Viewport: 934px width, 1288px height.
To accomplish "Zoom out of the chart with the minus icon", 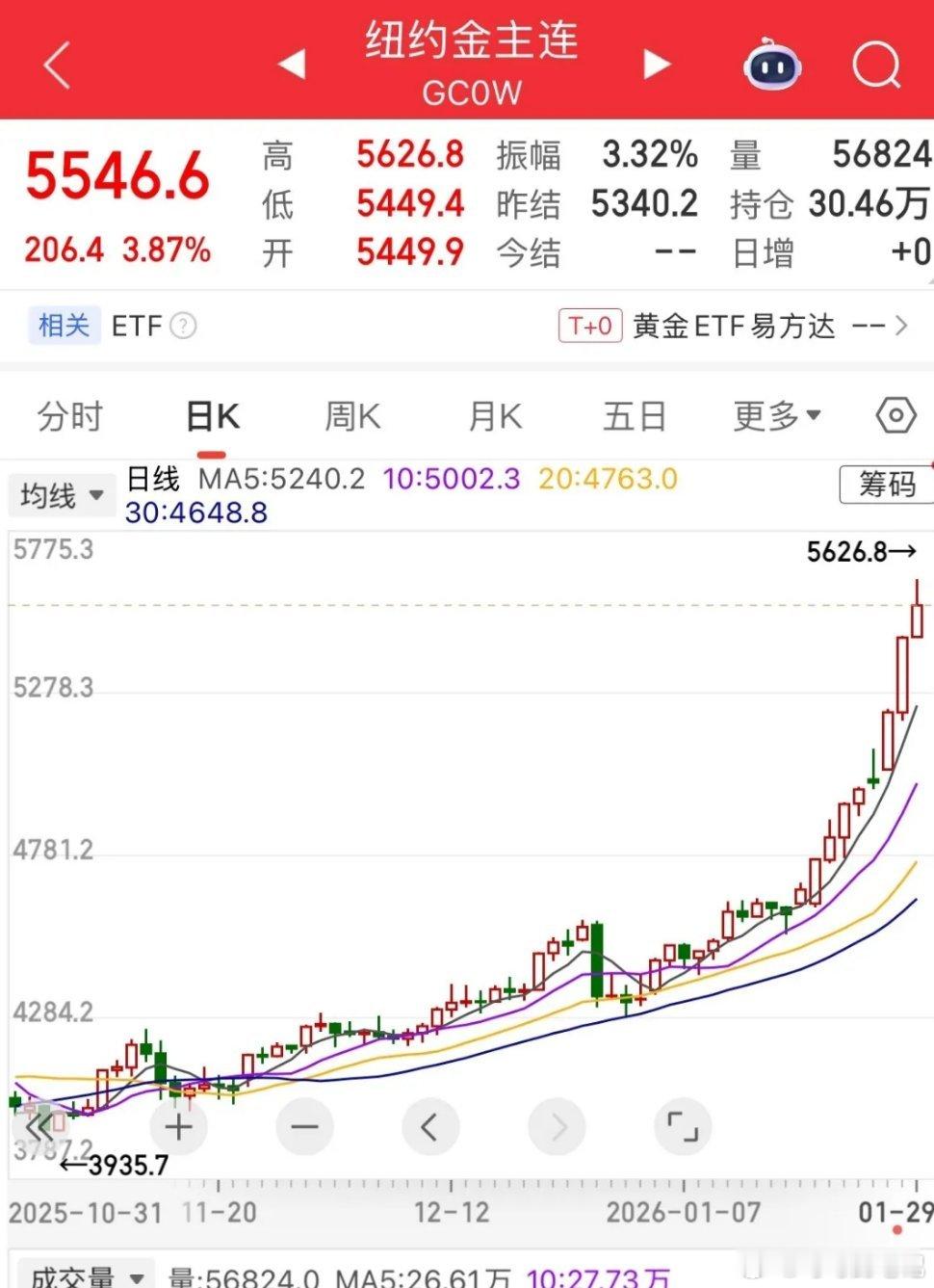I will coord(304,1125).
